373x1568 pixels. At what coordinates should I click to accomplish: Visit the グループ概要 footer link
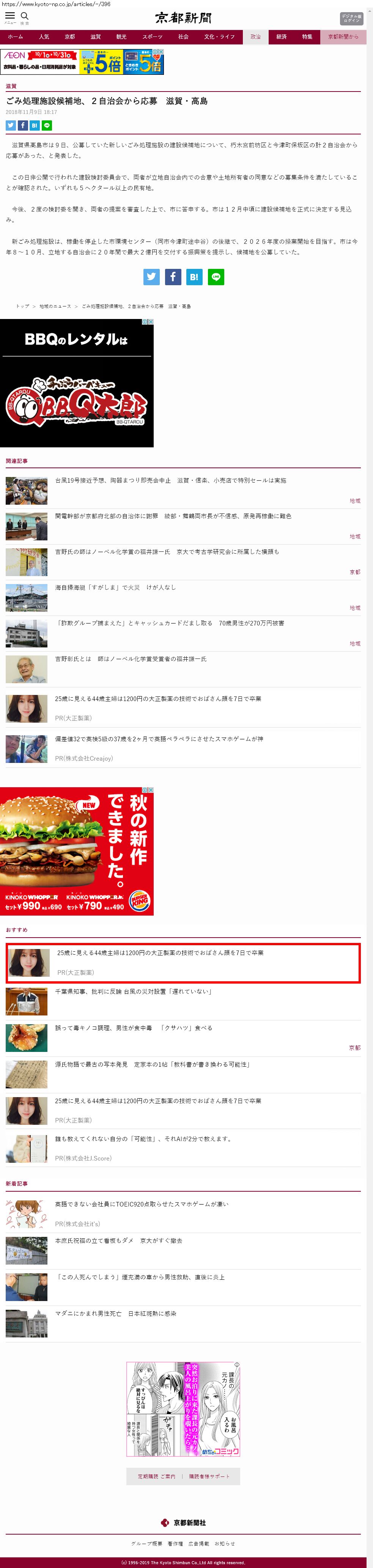click(x=146, y=1544)
